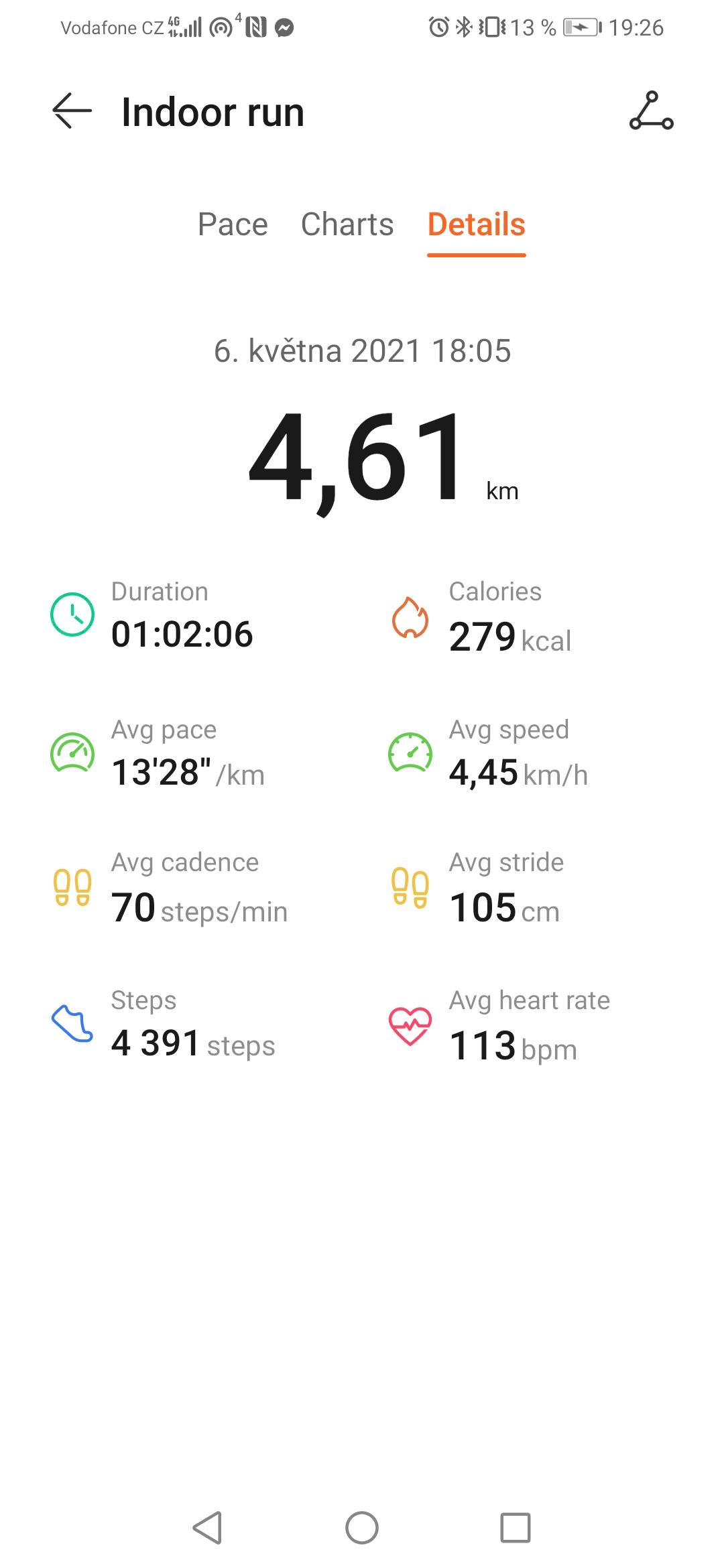Select the Details tab
This screenshot has height=1568, width=724.
477,224
